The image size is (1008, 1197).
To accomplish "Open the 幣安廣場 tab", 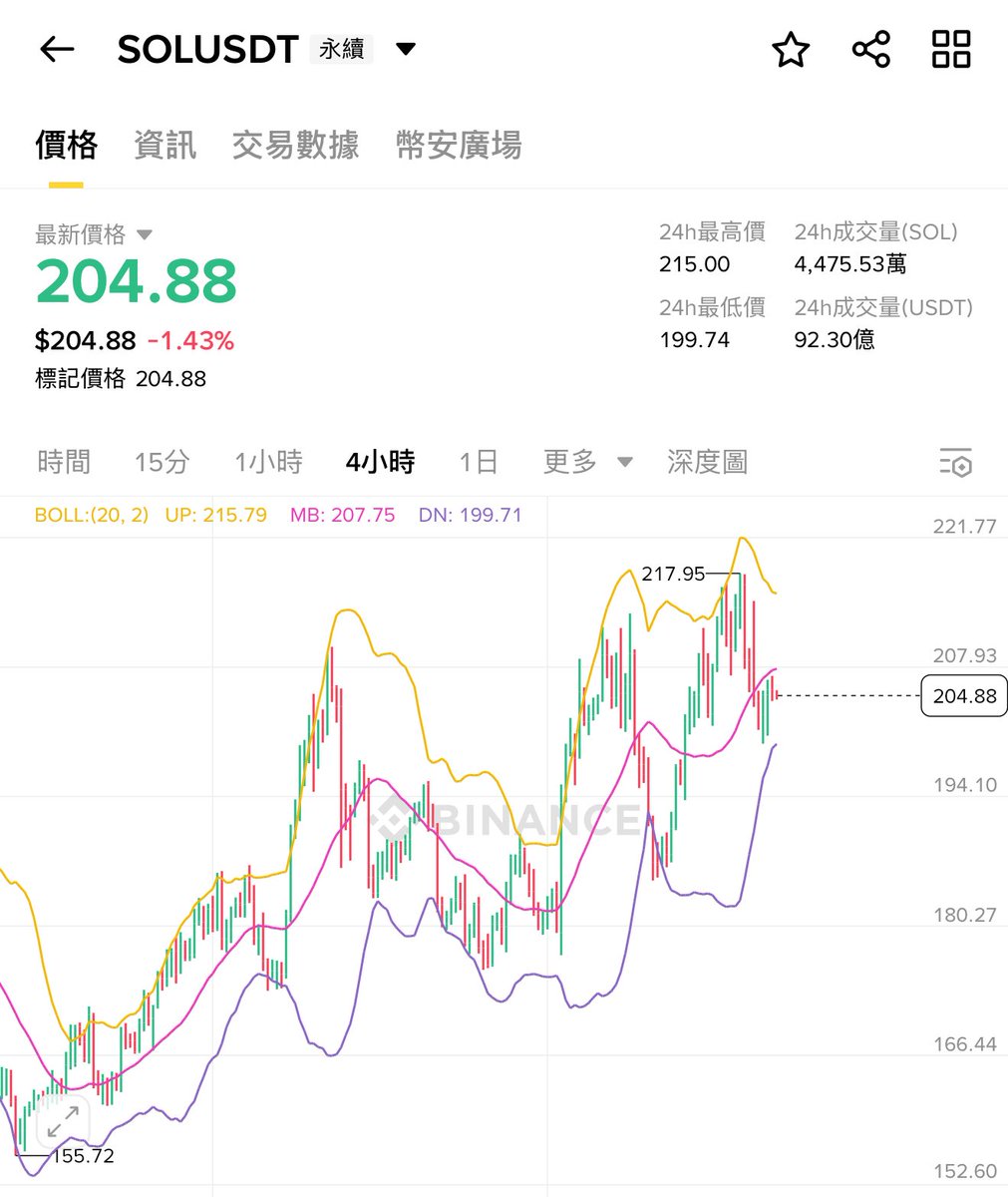I will coord(459,146).
